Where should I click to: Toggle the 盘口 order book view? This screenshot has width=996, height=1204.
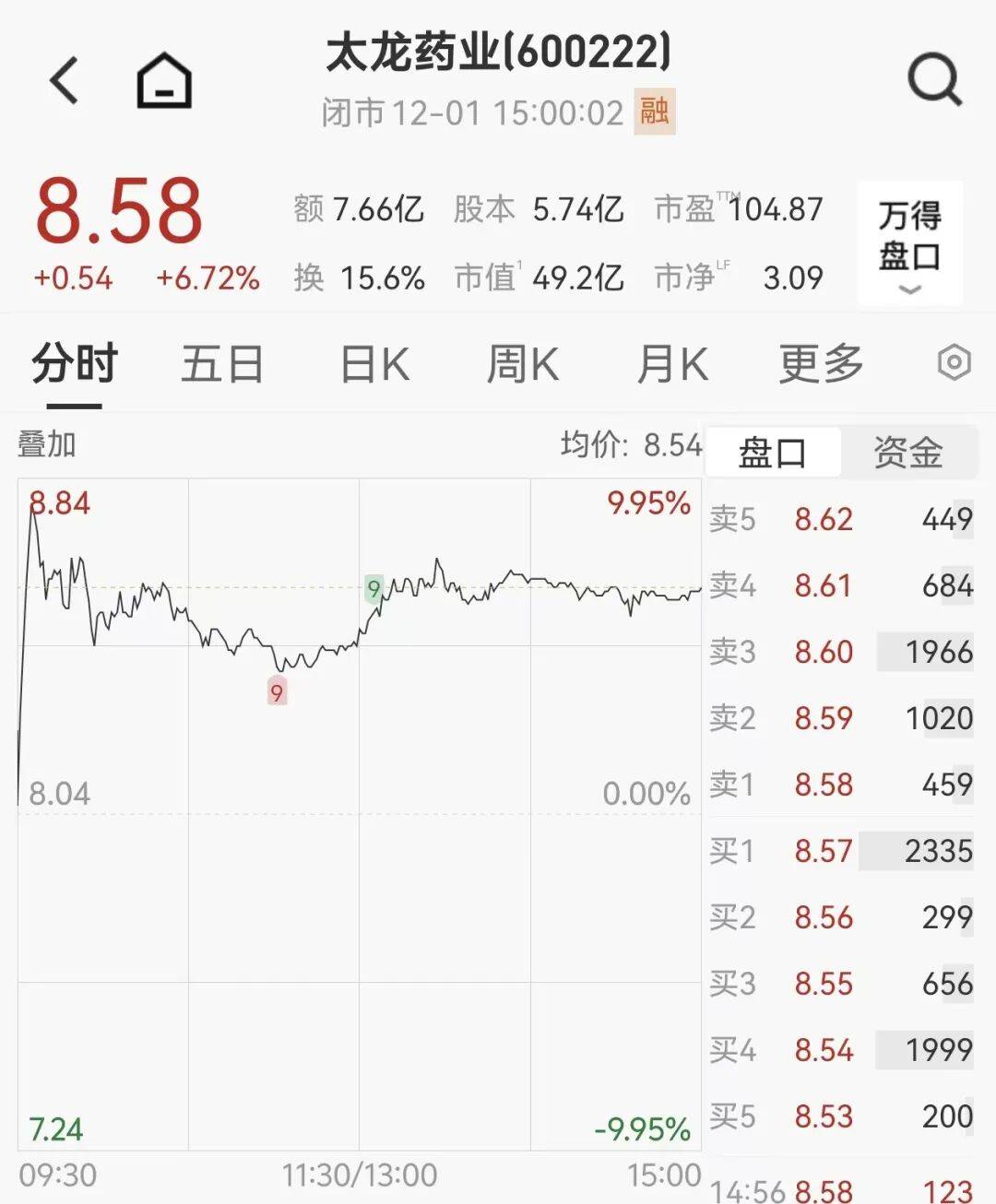point(773,451)
